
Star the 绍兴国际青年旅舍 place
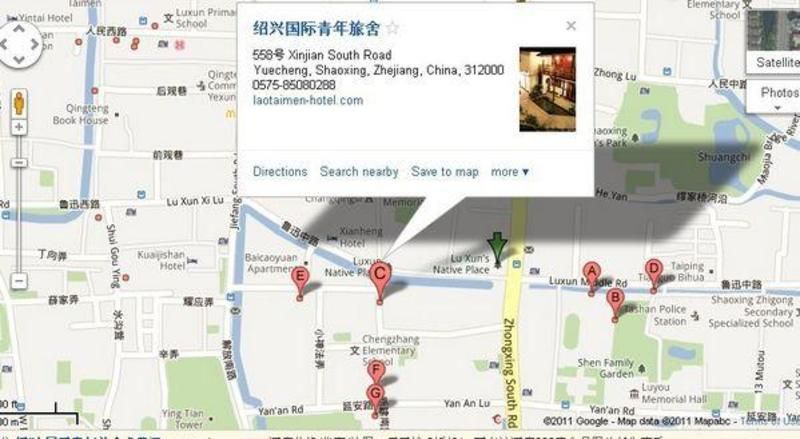click(393, 29)
